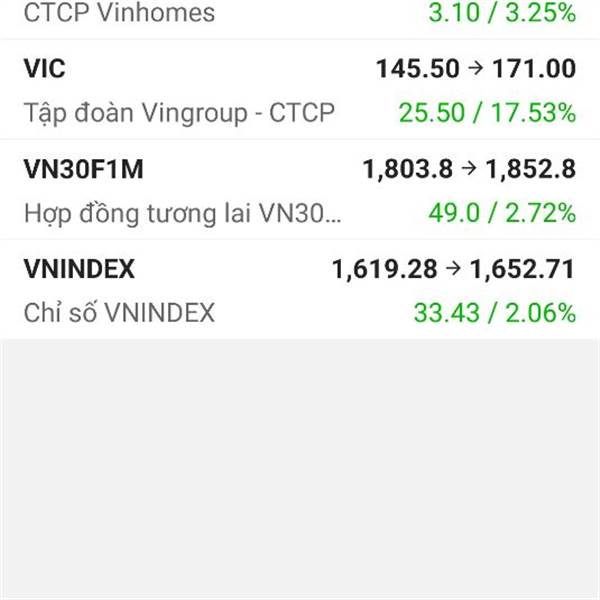This screenshot has height=600, width=600.
Task: Open the VIC Vingroup stock row
Action: (x=300, y=90)
